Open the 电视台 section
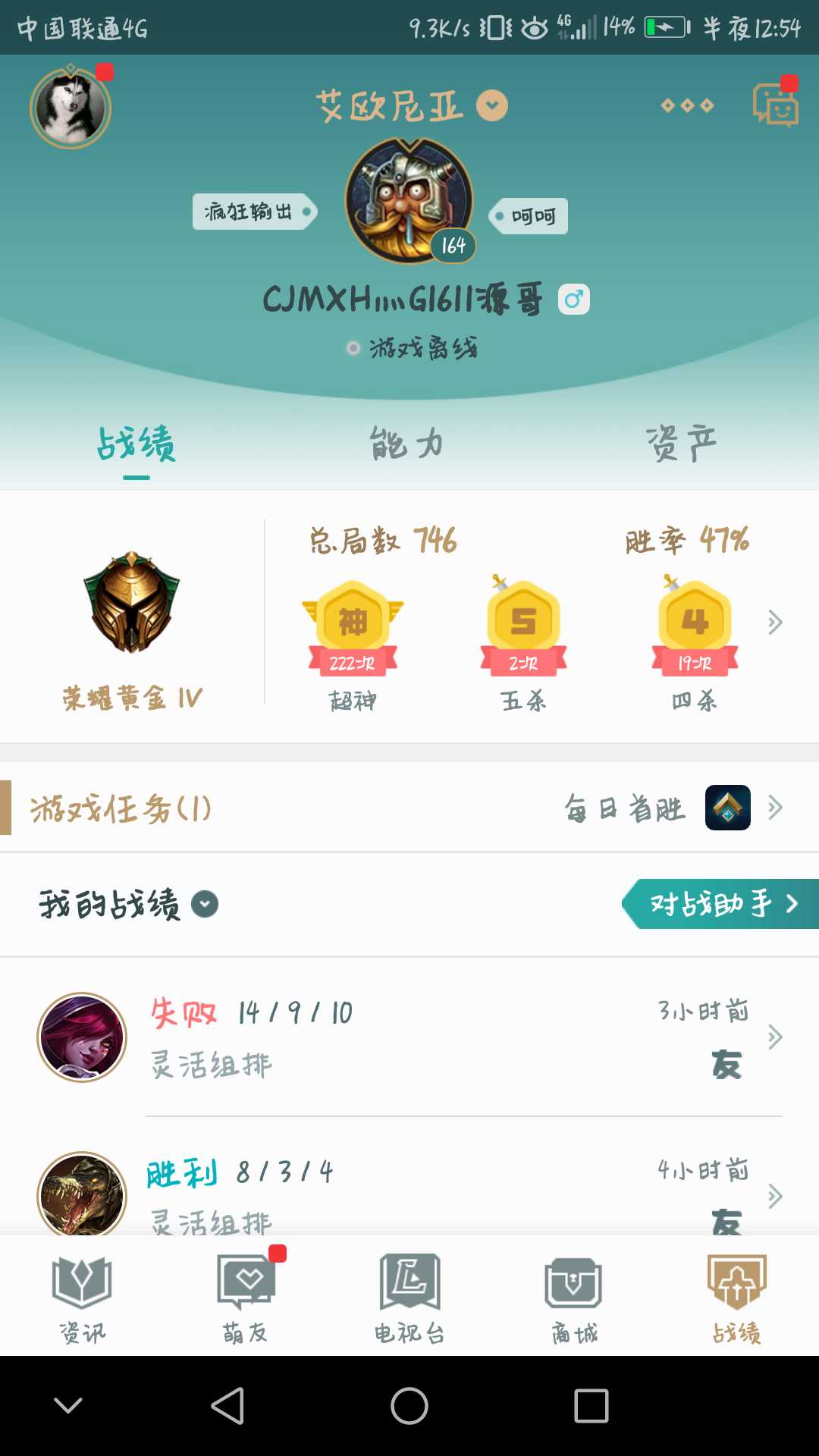 click(409, 1297)
